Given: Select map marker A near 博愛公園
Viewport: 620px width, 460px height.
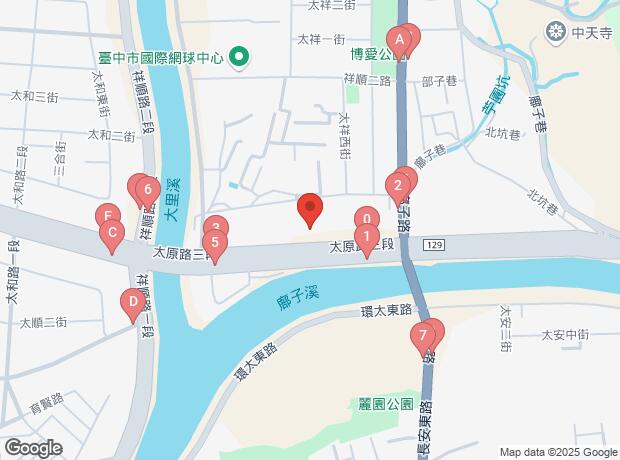Looking at the screenshot, I should tap(400, 41).
